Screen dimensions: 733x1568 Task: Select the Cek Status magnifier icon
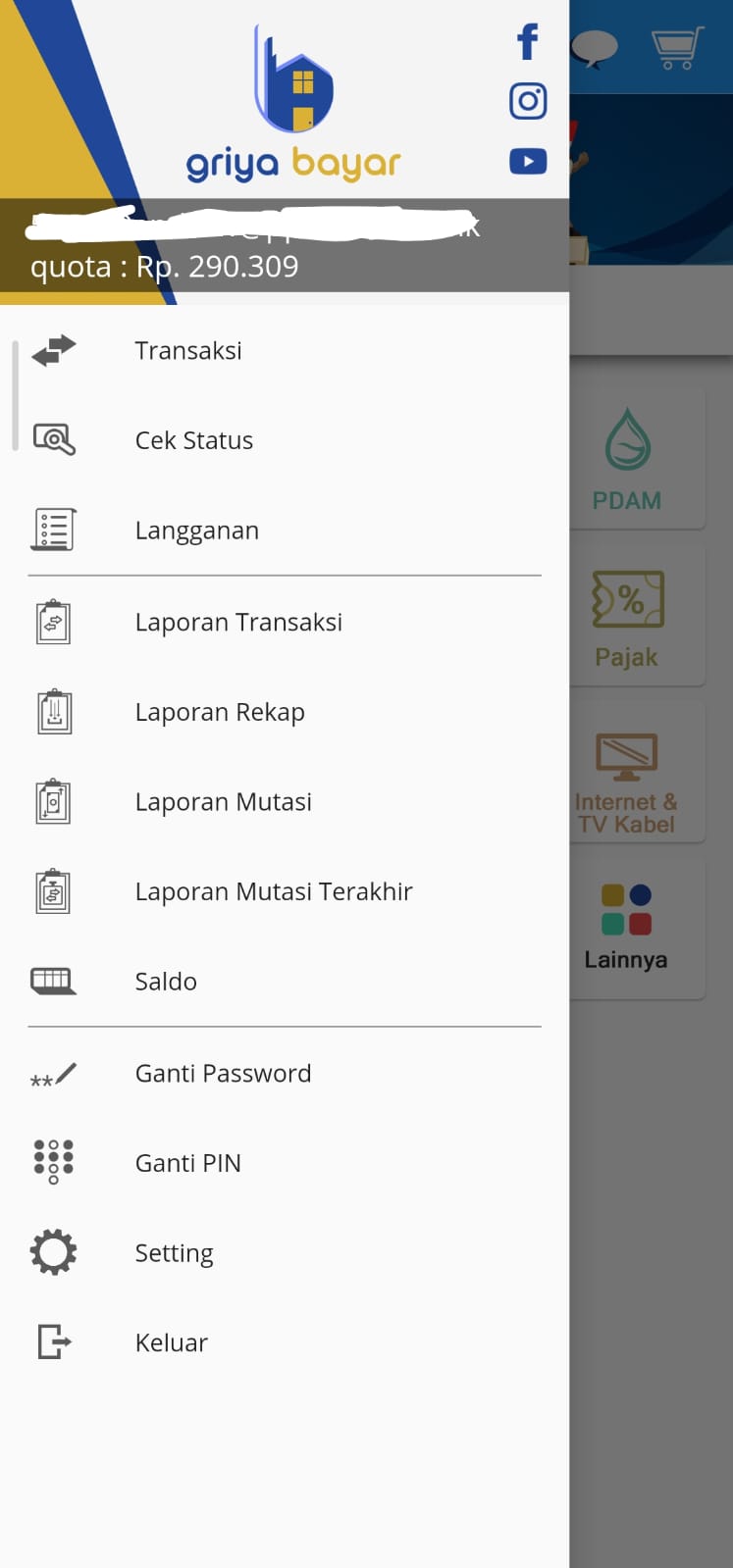click(x=54, y=439)
